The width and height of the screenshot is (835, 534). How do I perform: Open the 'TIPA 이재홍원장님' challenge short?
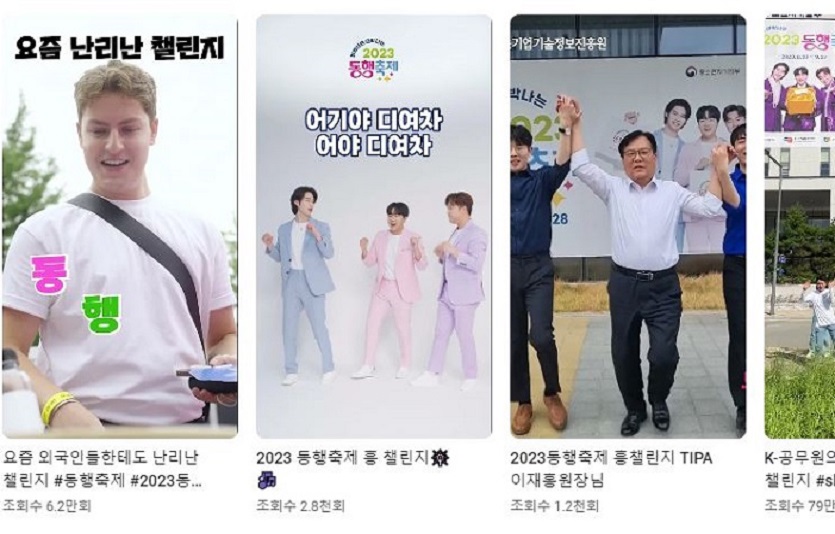click(x=627, y=226)
